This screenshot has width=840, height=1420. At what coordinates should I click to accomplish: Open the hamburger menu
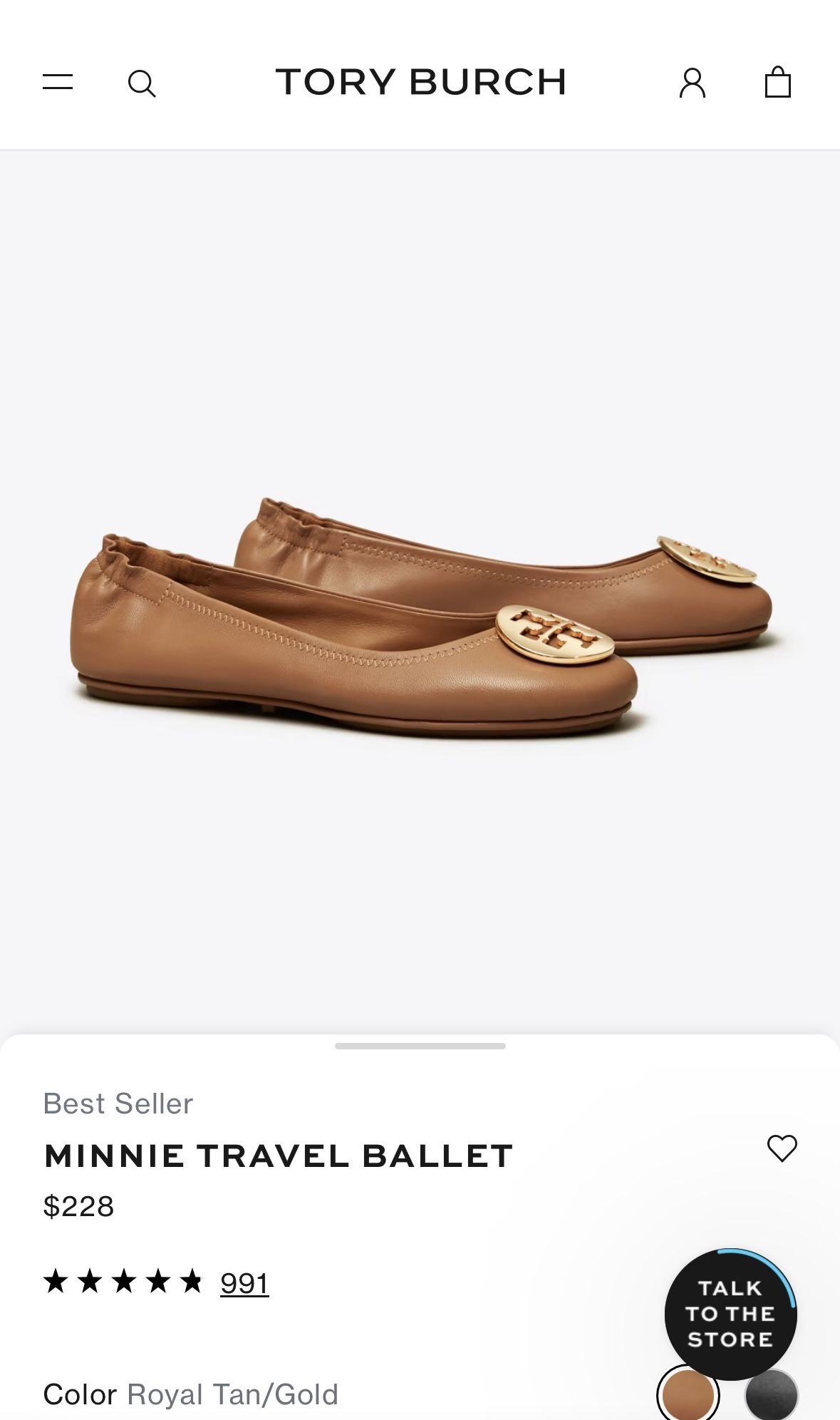[x=58, y=82]
